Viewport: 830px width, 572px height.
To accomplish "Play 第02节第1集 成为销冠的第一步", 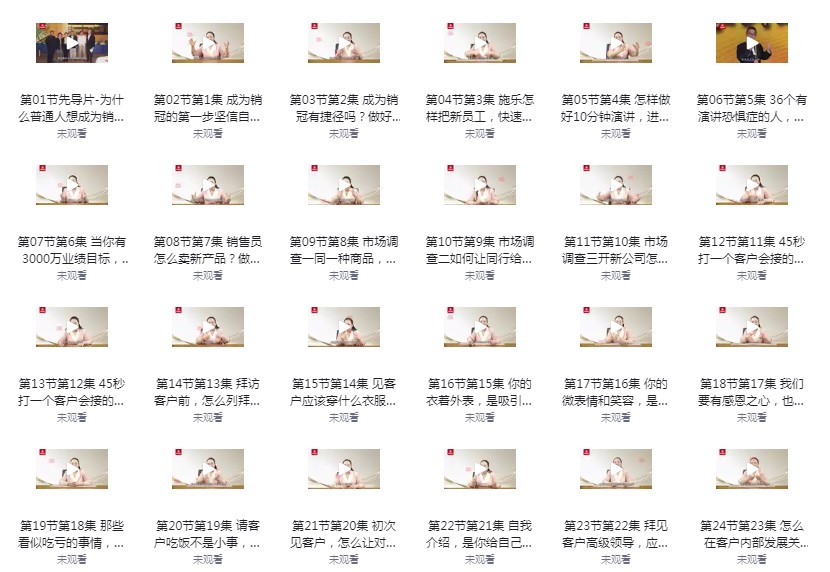I will pyautogui.click(x=208, y=43).
